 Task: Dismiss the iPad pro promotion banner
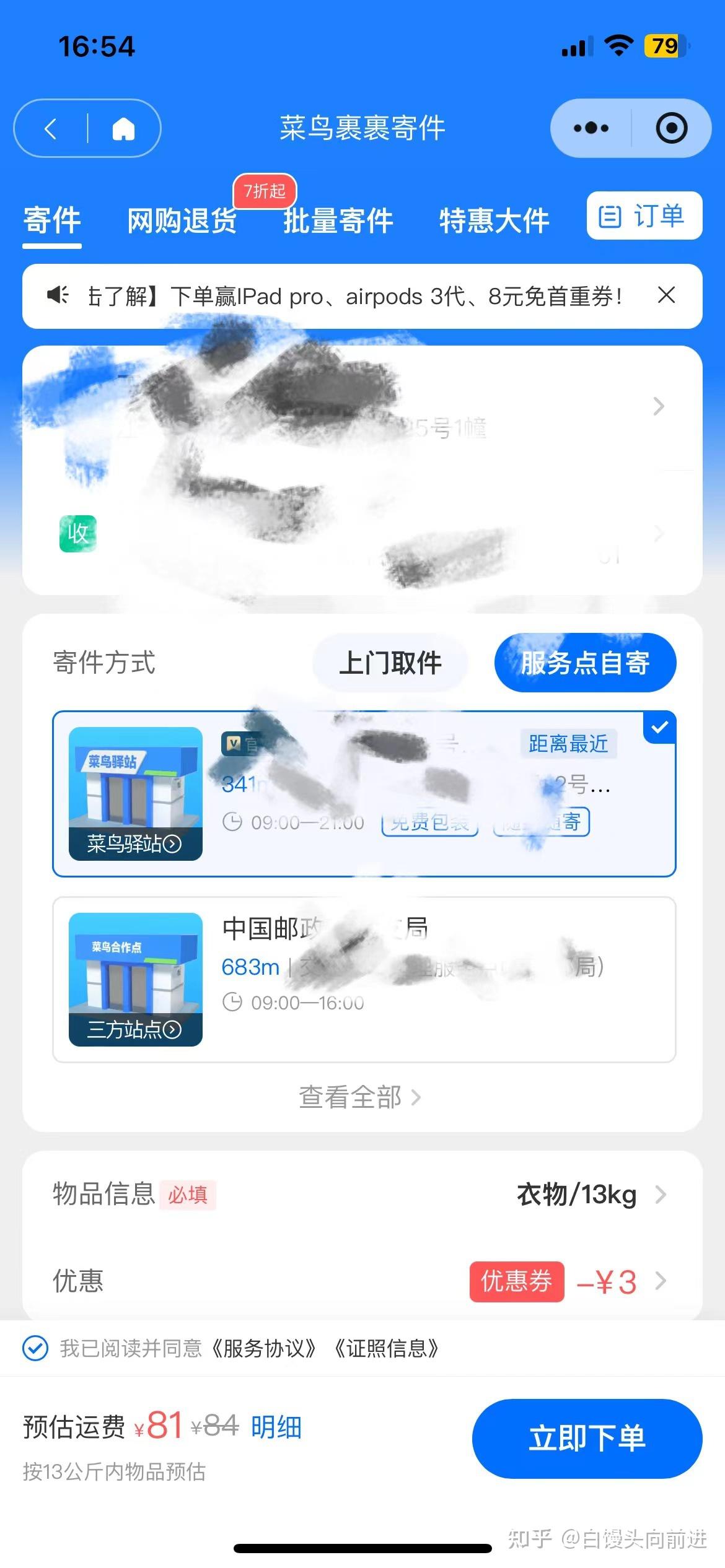tap(666, 296)
